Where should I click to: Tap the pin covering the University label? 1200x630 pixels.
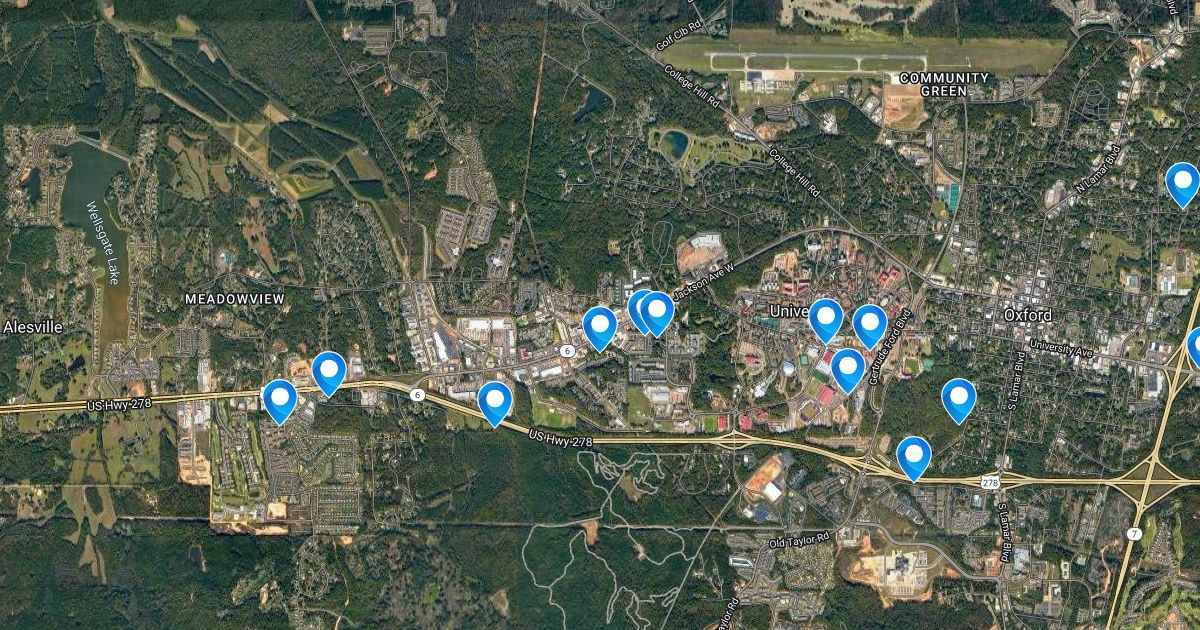(826, 319)
